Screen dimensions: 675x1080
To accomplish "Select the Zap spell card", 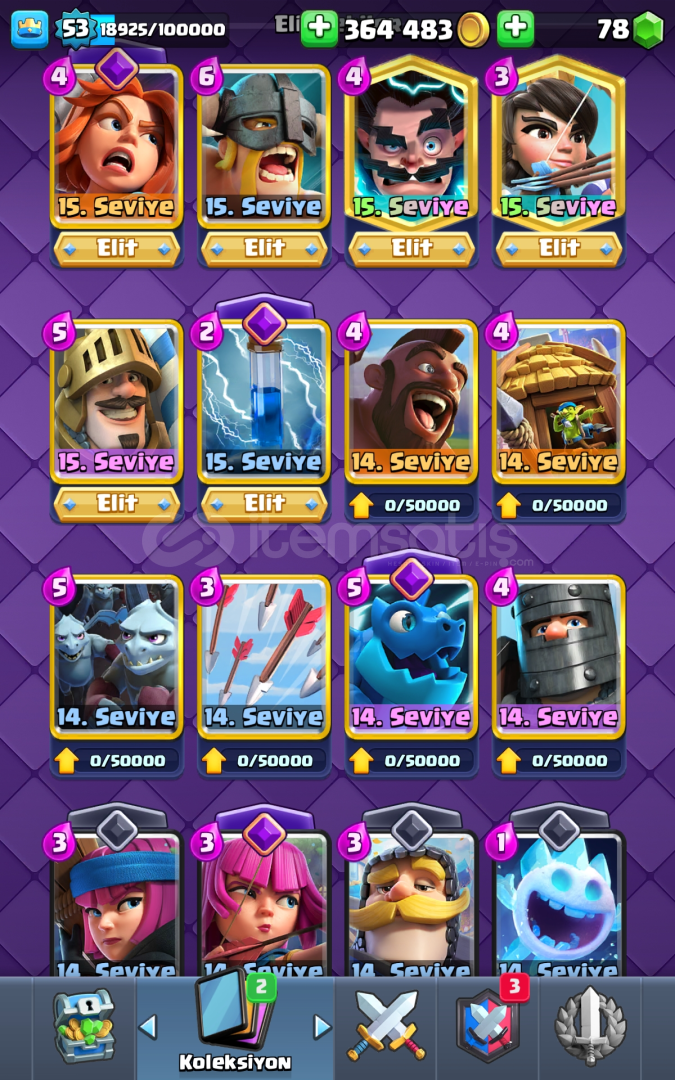I will (x=264, y=401).
